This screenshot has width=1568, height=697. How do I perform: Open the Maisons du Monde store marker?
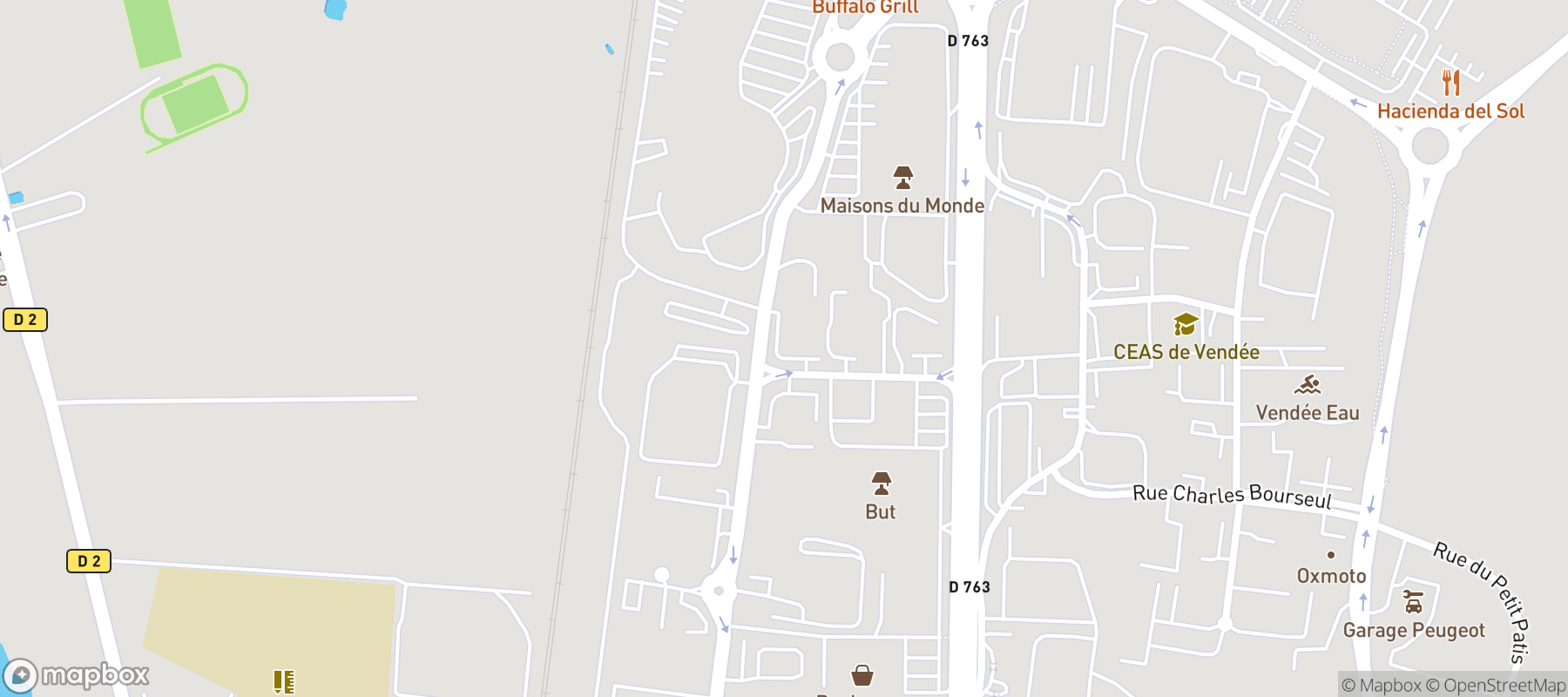[x=903, y=179]
